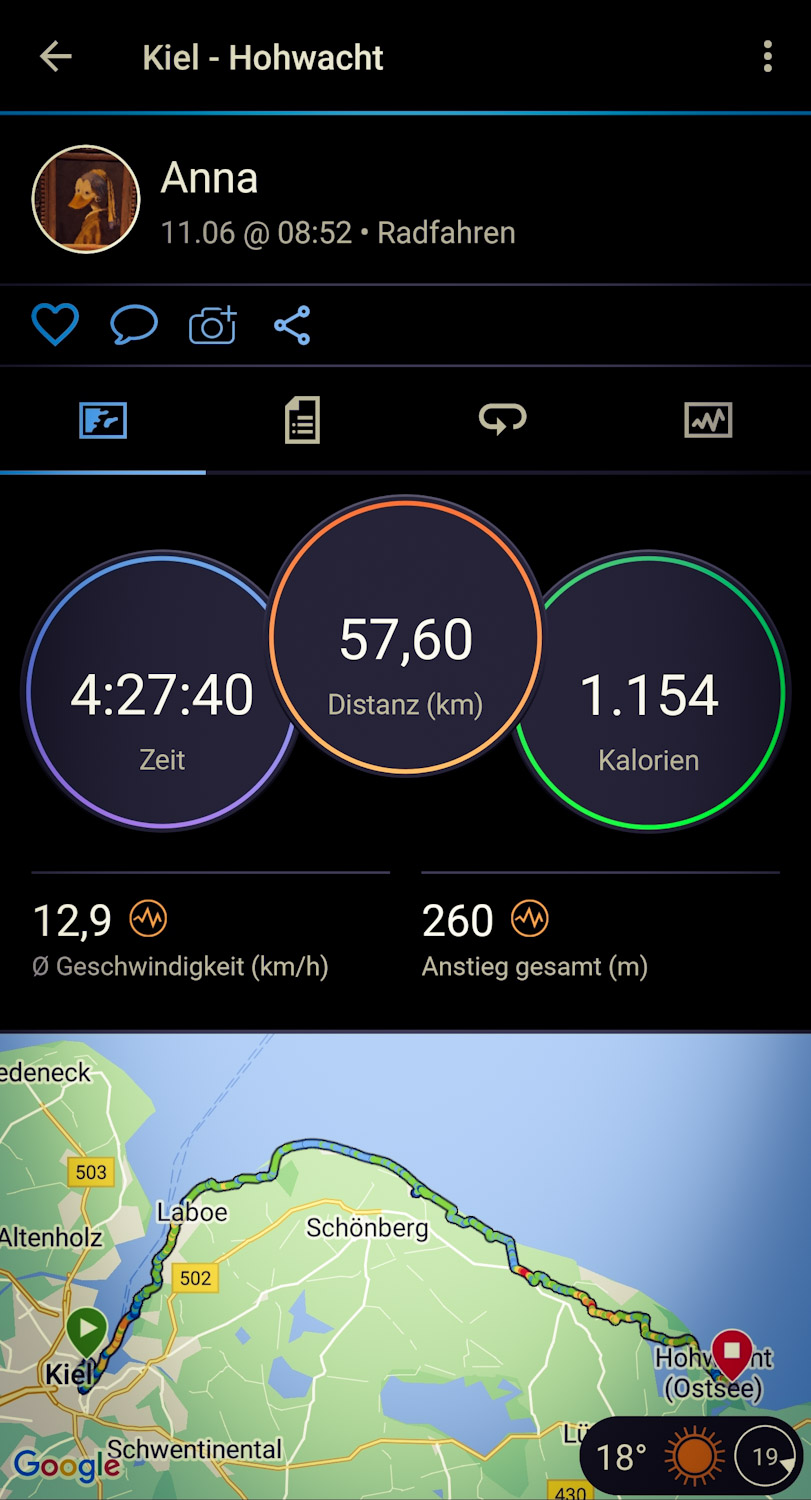Share the Kiel - Hohwacht activity
The image size is (811, 1500).
pos(292,326)
